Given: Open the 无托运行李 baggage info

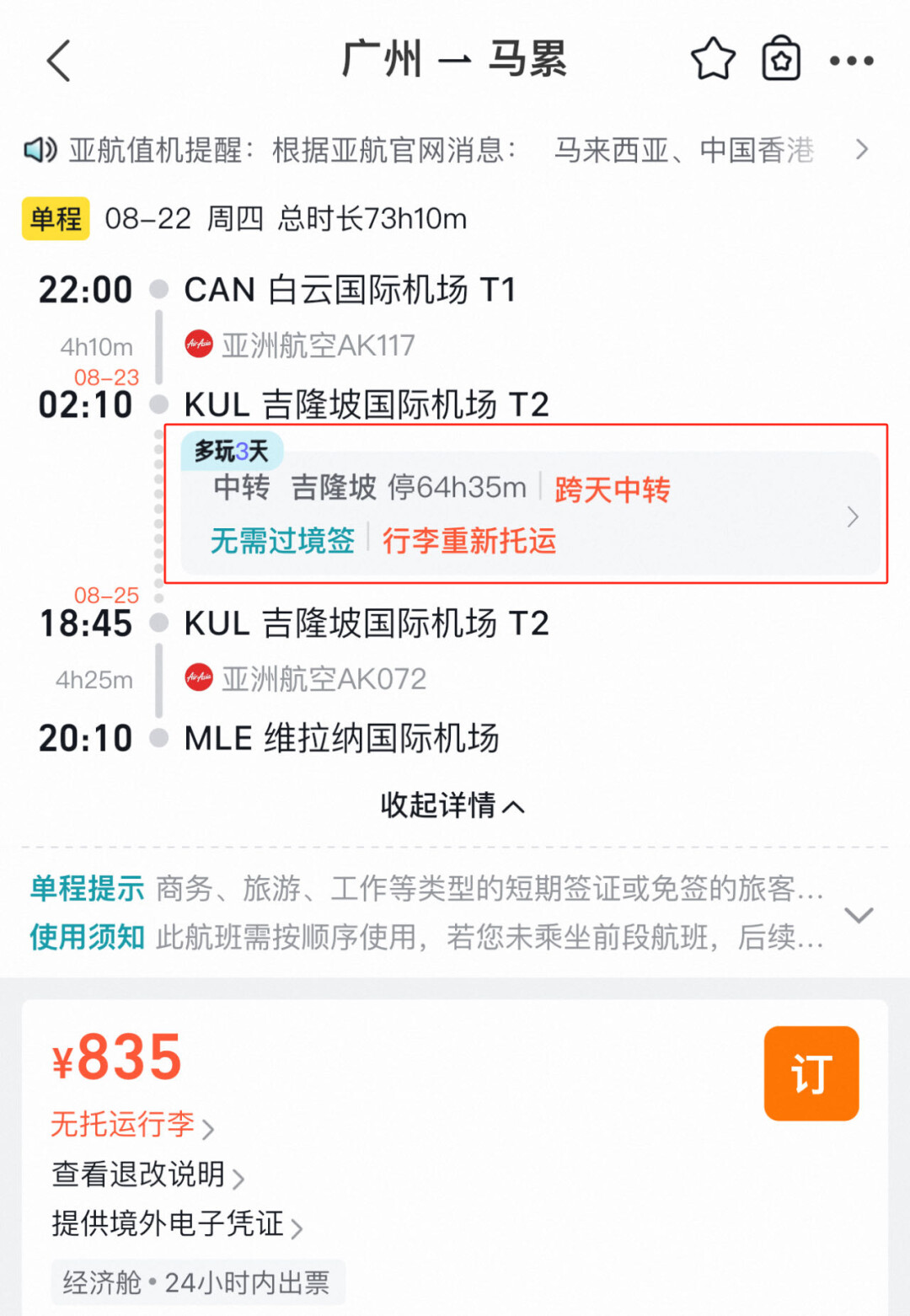Looking at the screenshot, I should tap(132, 1125).
